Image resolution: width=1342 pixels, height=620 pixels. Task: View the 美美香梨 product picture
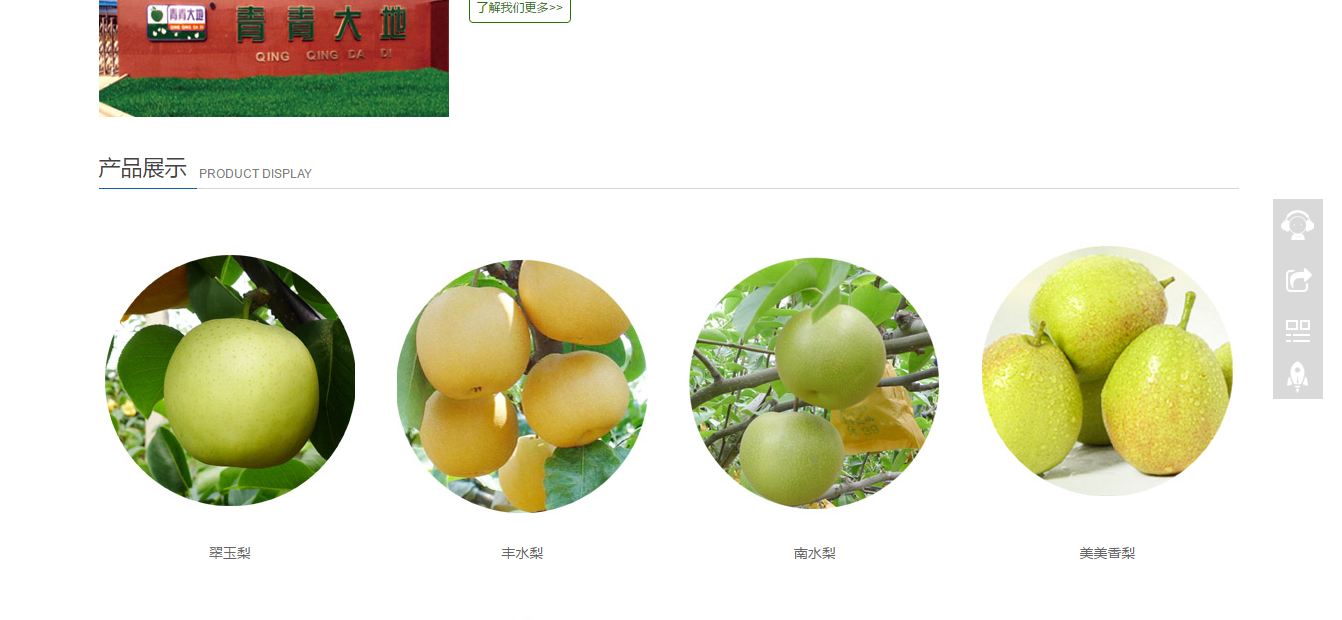click(x=1107, y=371)
